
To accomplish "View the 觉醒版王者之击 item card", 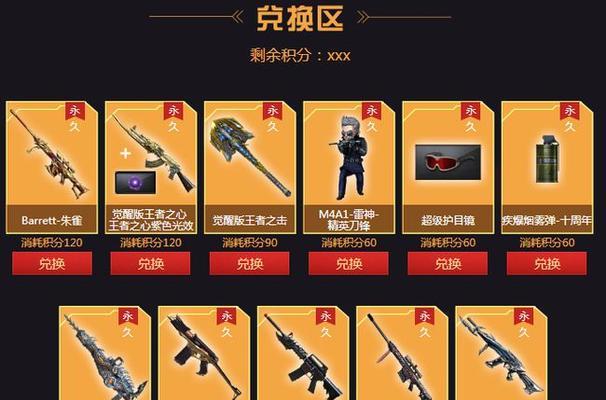I will coord(249,165).
